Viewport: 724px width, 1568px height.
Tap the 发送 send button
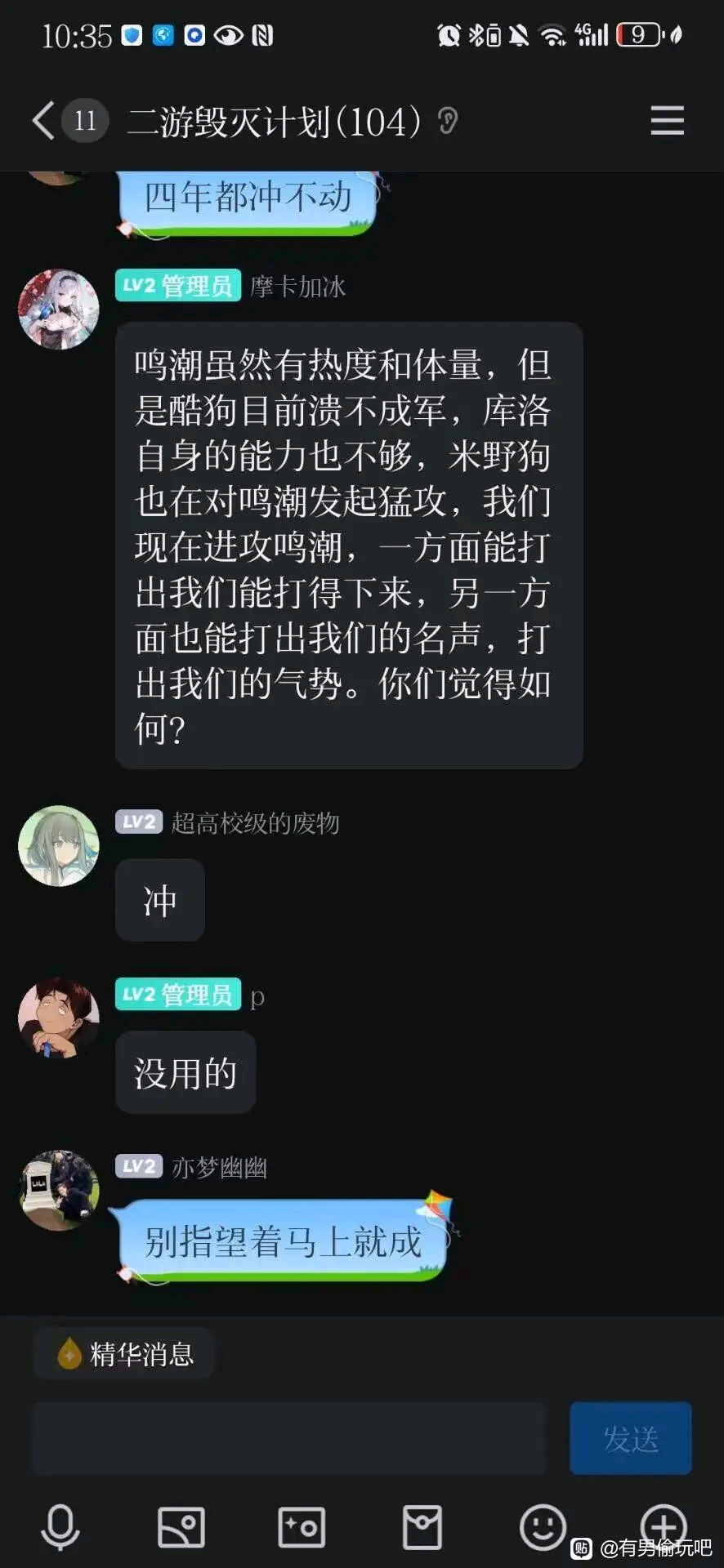[630, 1439]
